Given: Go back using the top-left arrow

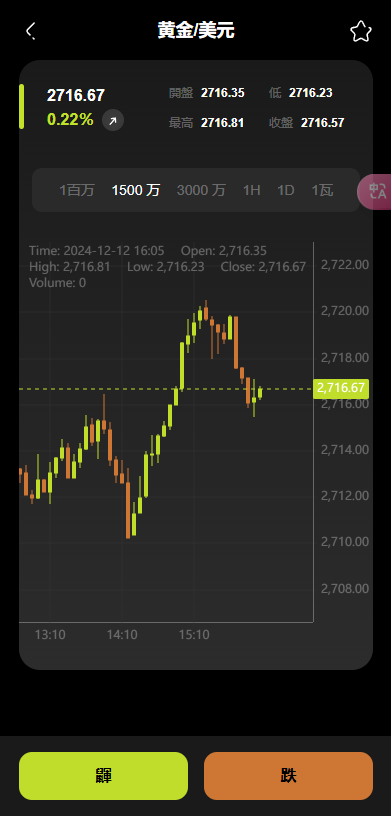Looking at the screenshot, I should click(30, 31).
